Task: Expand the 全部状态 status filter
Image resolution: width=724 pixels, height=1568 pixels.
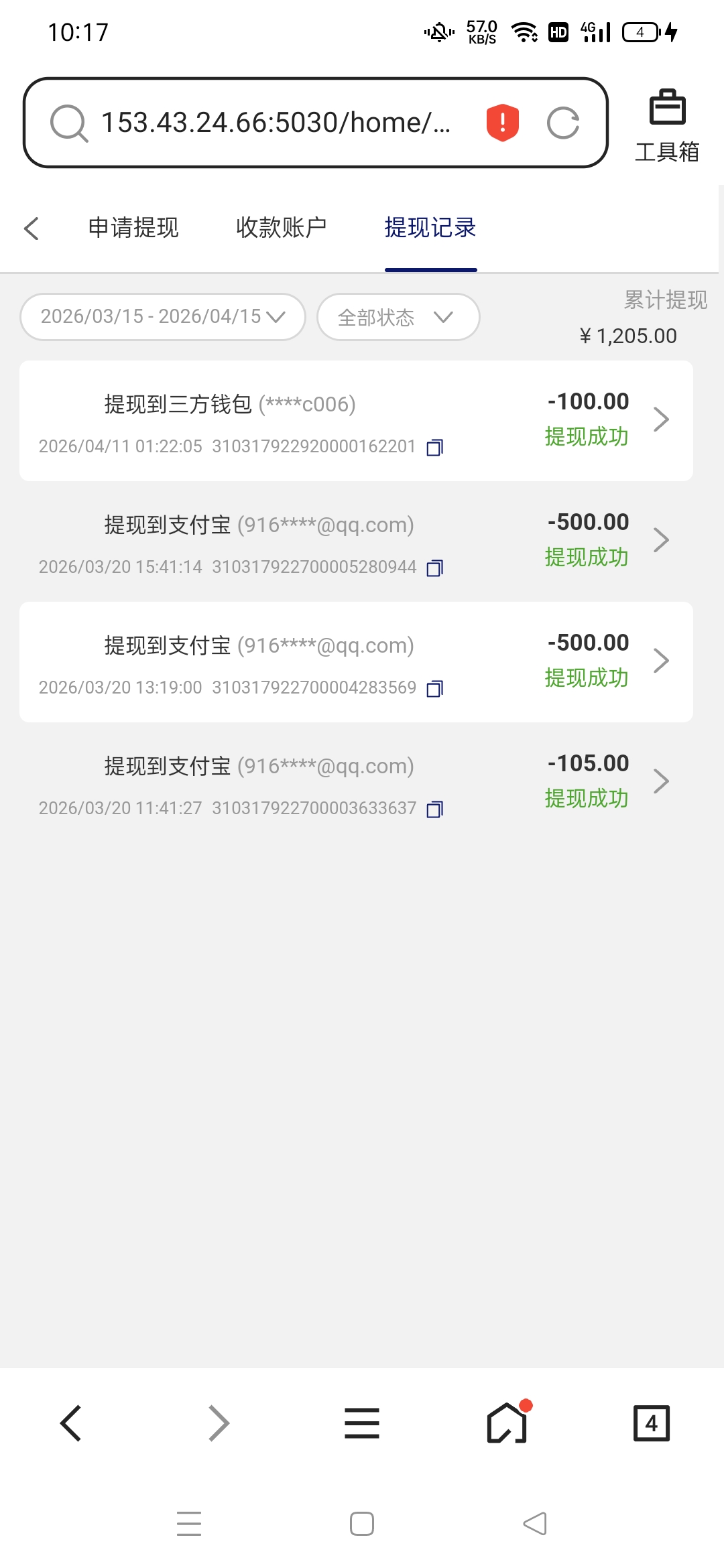Action: click(398, 317)
